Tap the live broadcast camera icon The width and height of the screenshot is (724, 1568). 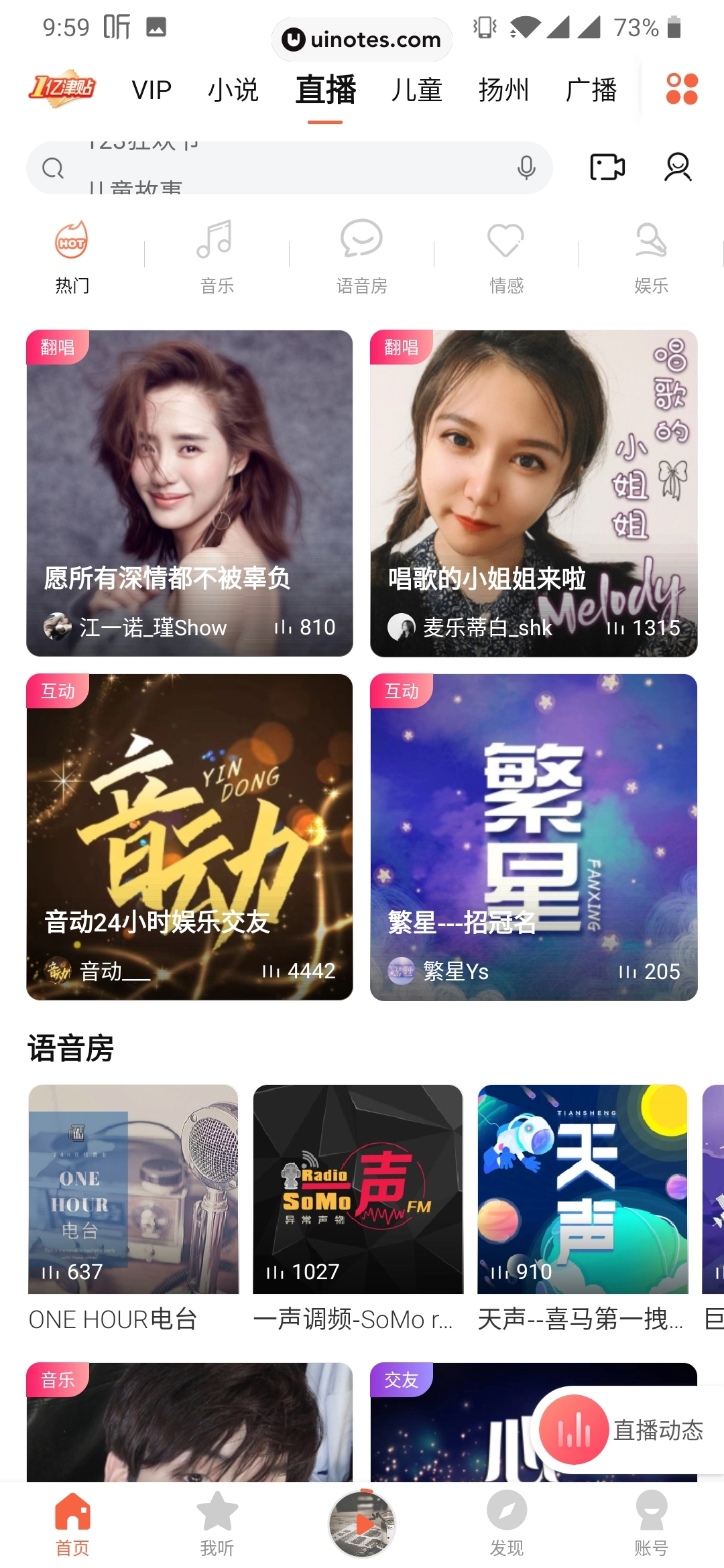click(x=607, y=166)
